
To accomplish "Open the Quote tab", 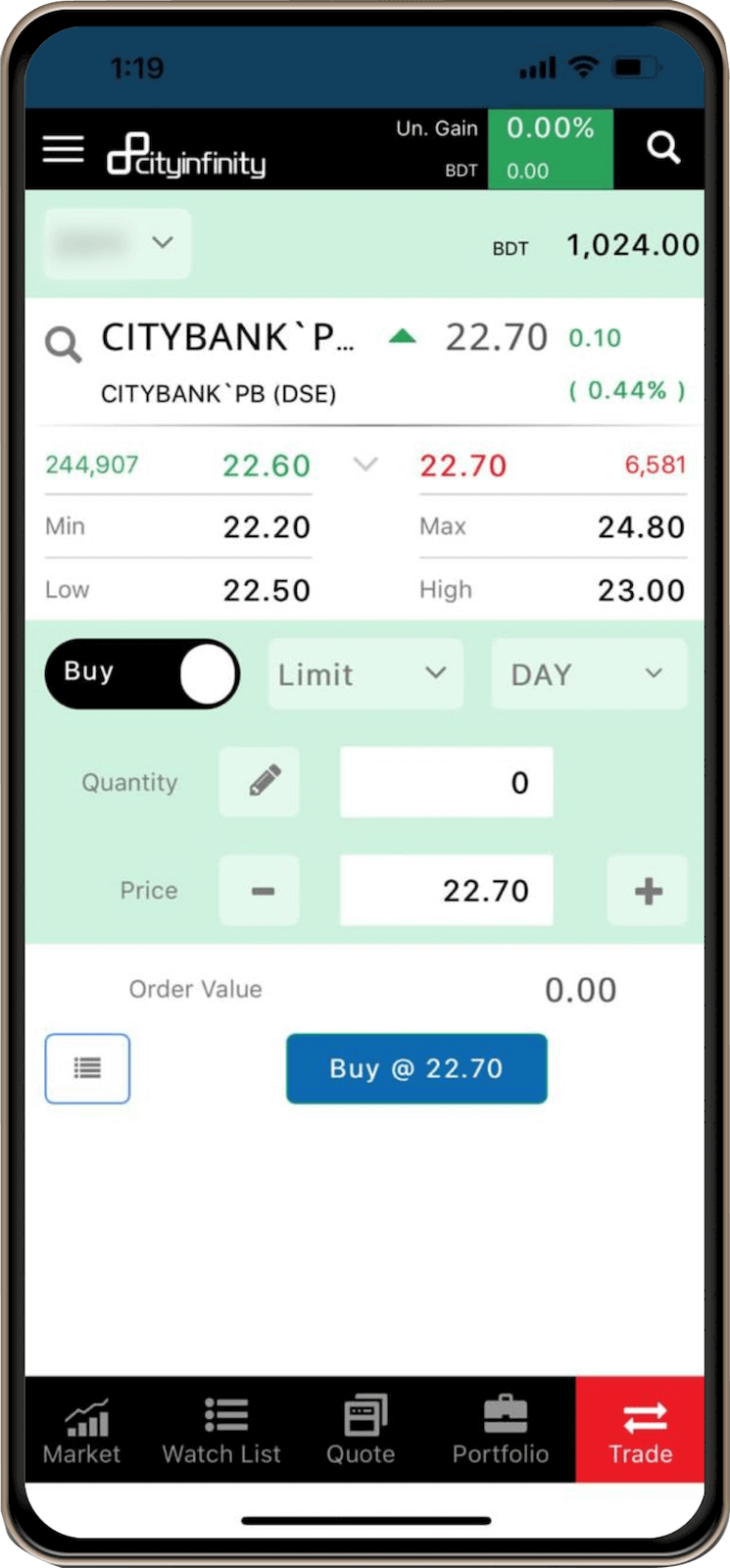I will click(361, 1431).
